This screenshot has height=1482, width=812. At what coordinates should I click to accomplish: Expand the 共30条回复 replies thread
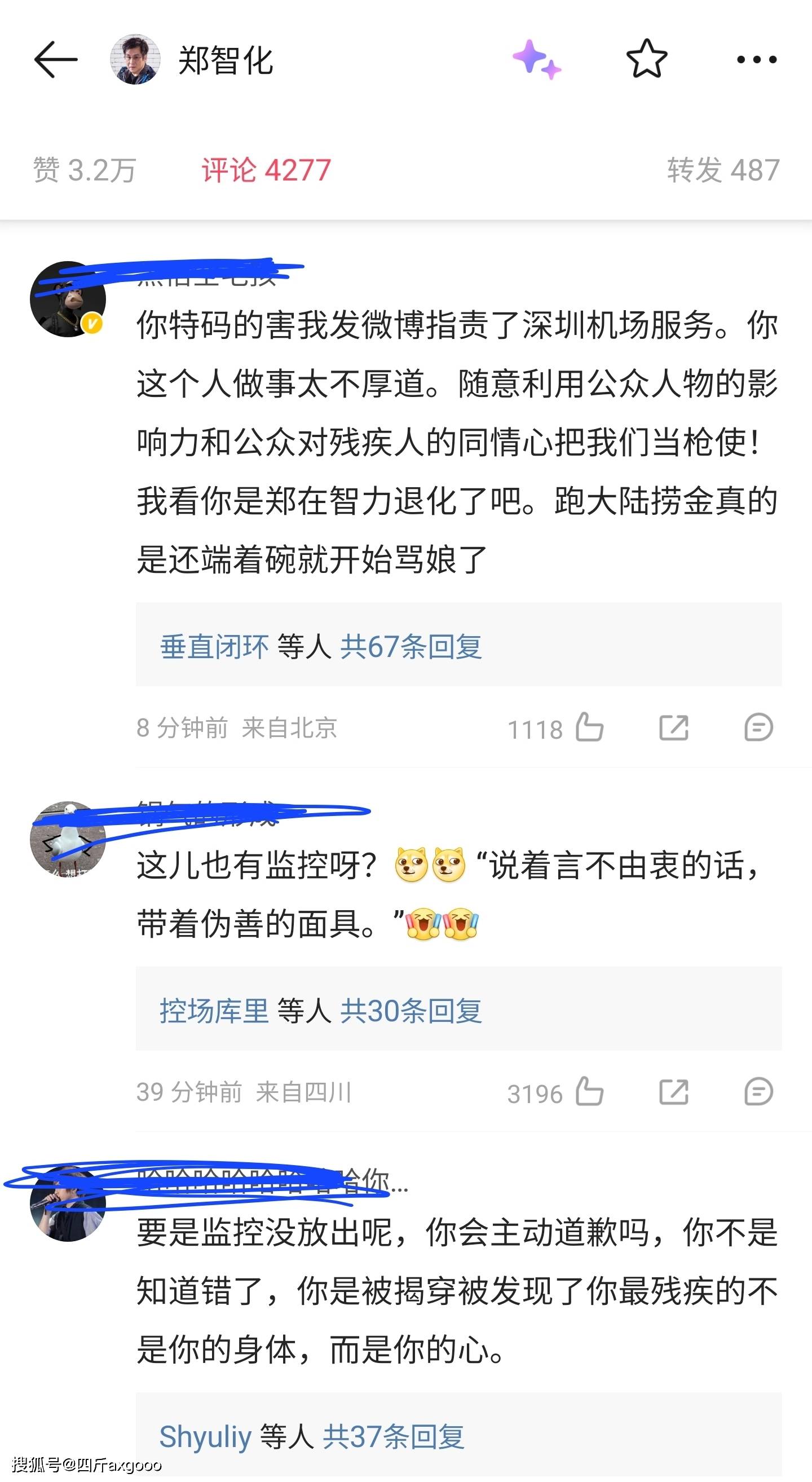411,1011
